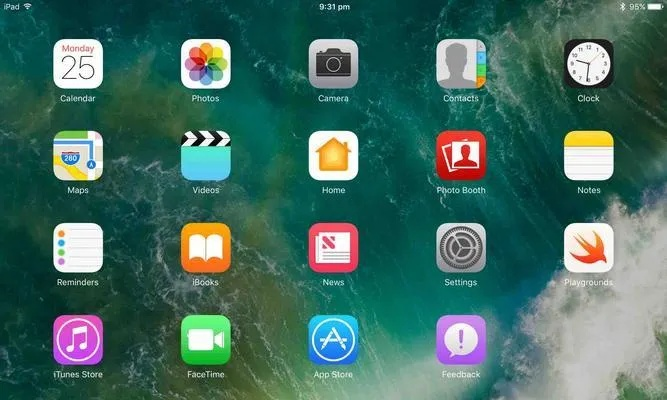
Task: Open the Settings app
Action: 461,248
